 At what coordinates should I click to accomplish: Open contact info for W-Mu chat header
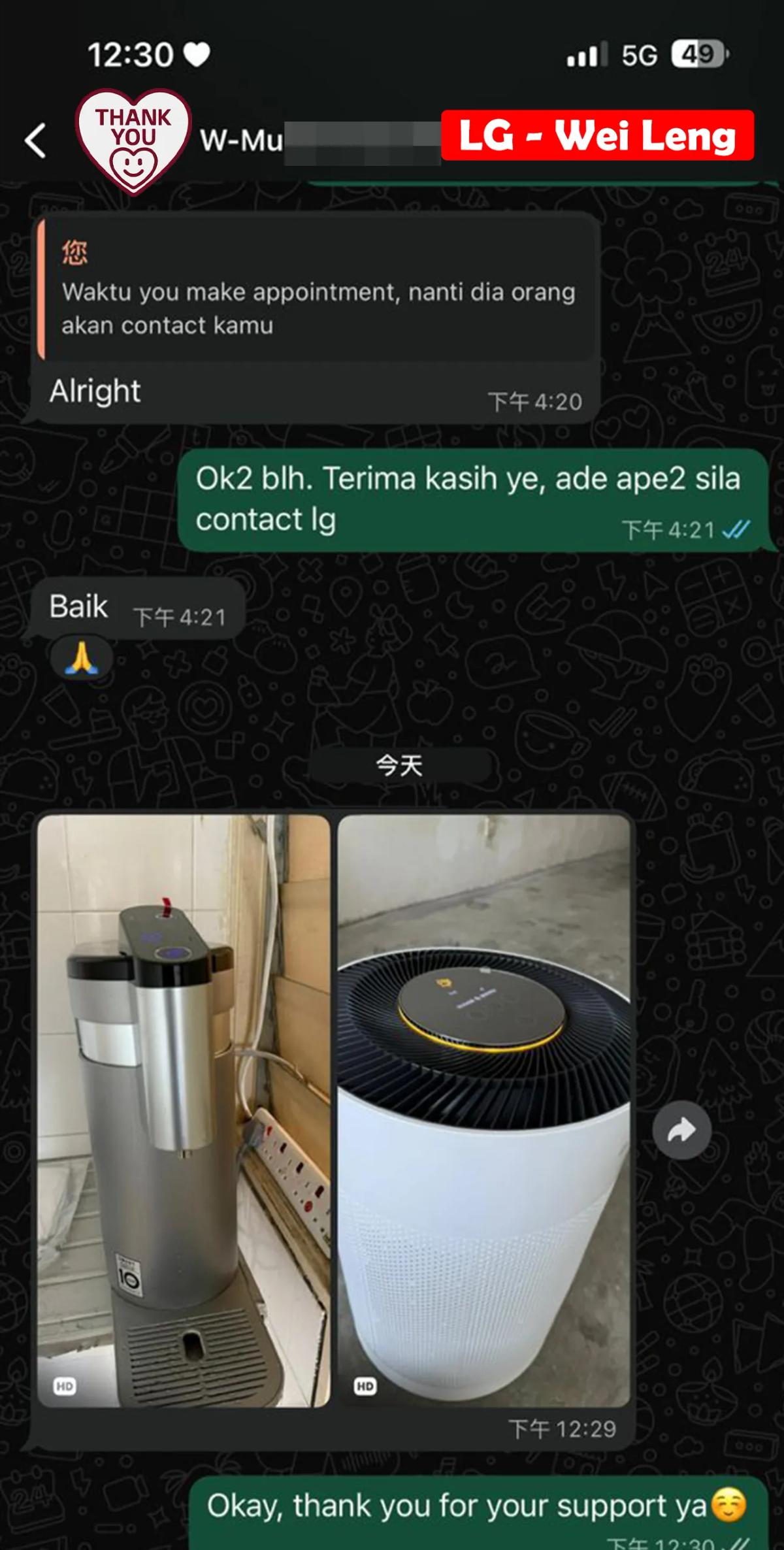[242, 140]
